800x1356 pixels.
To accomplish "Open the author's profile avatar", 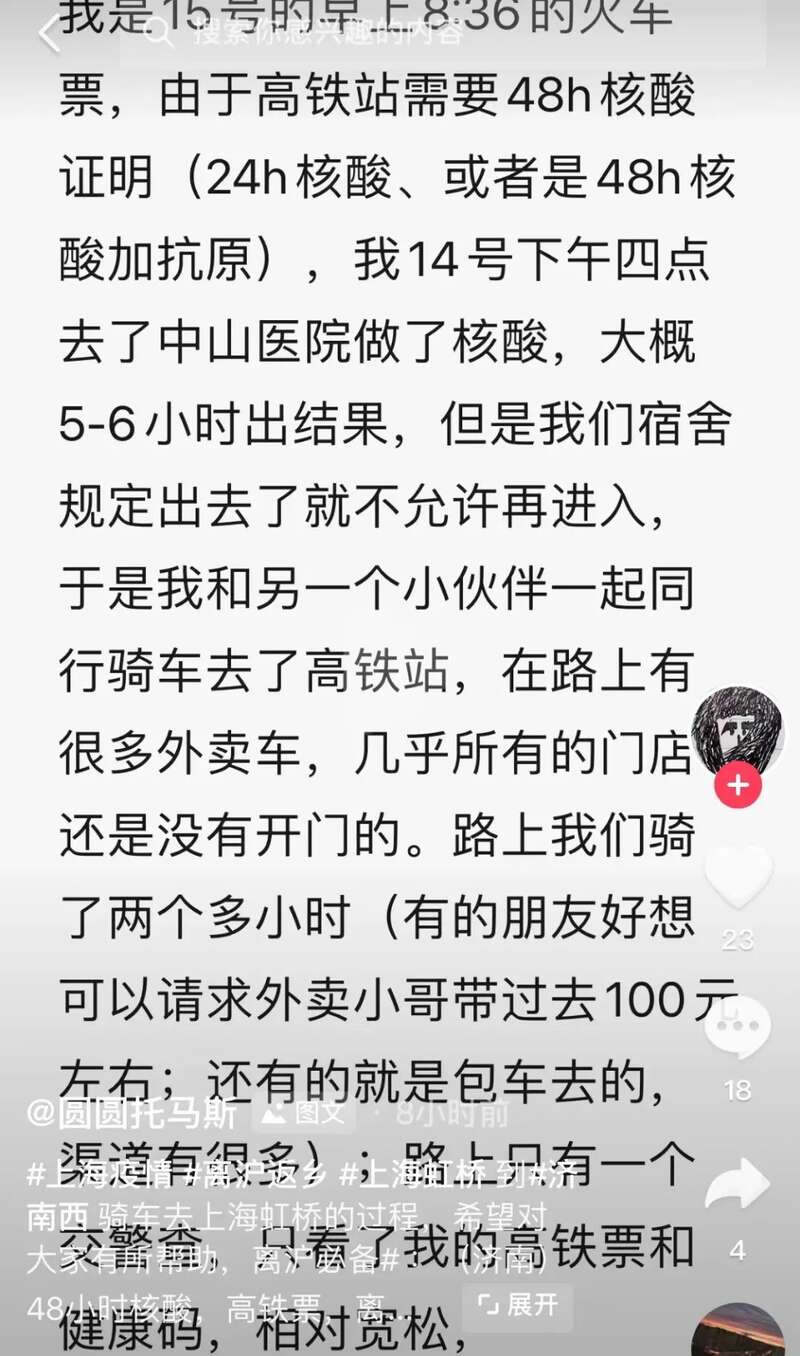I will (x=738, y=732).
